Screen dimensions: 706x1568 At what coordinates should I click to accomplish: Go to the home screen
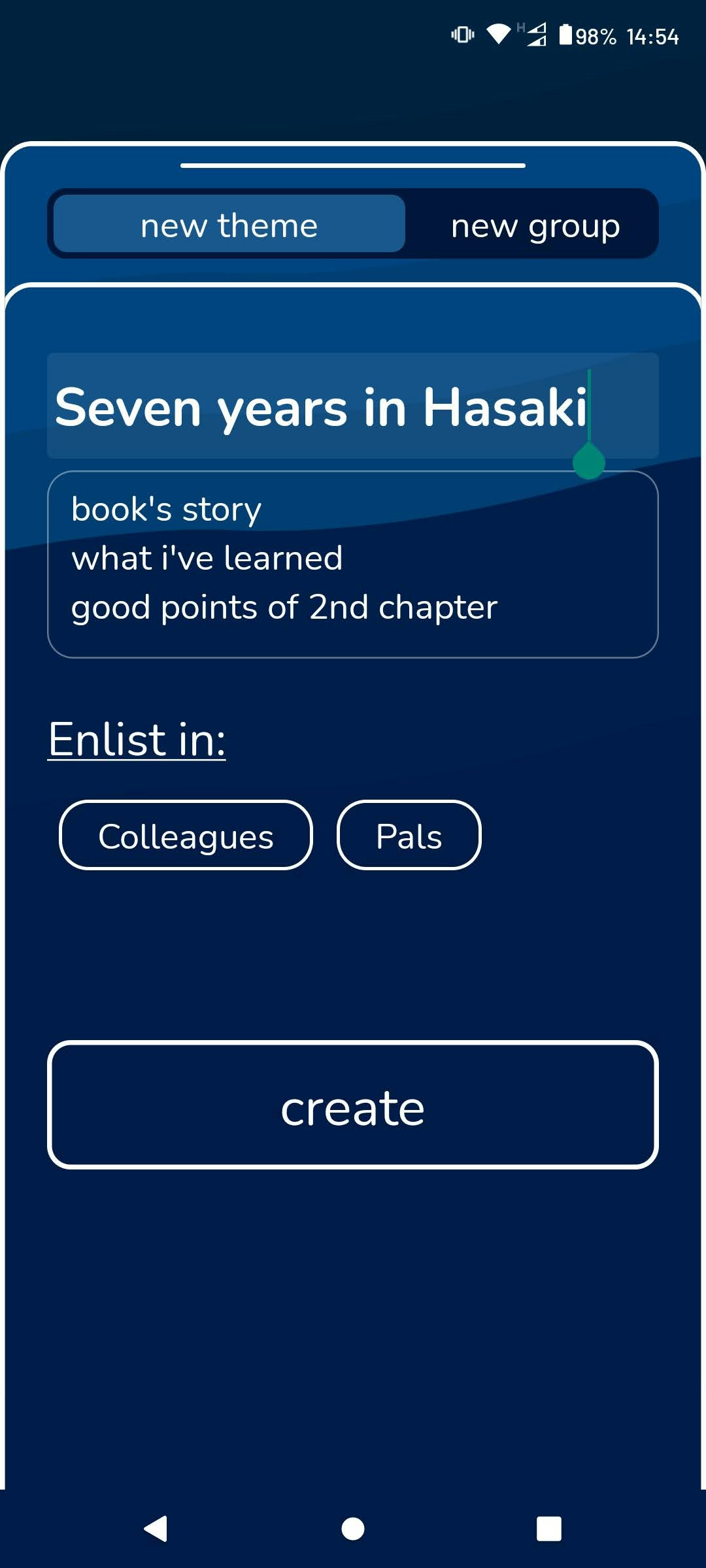coord(353,1529)
